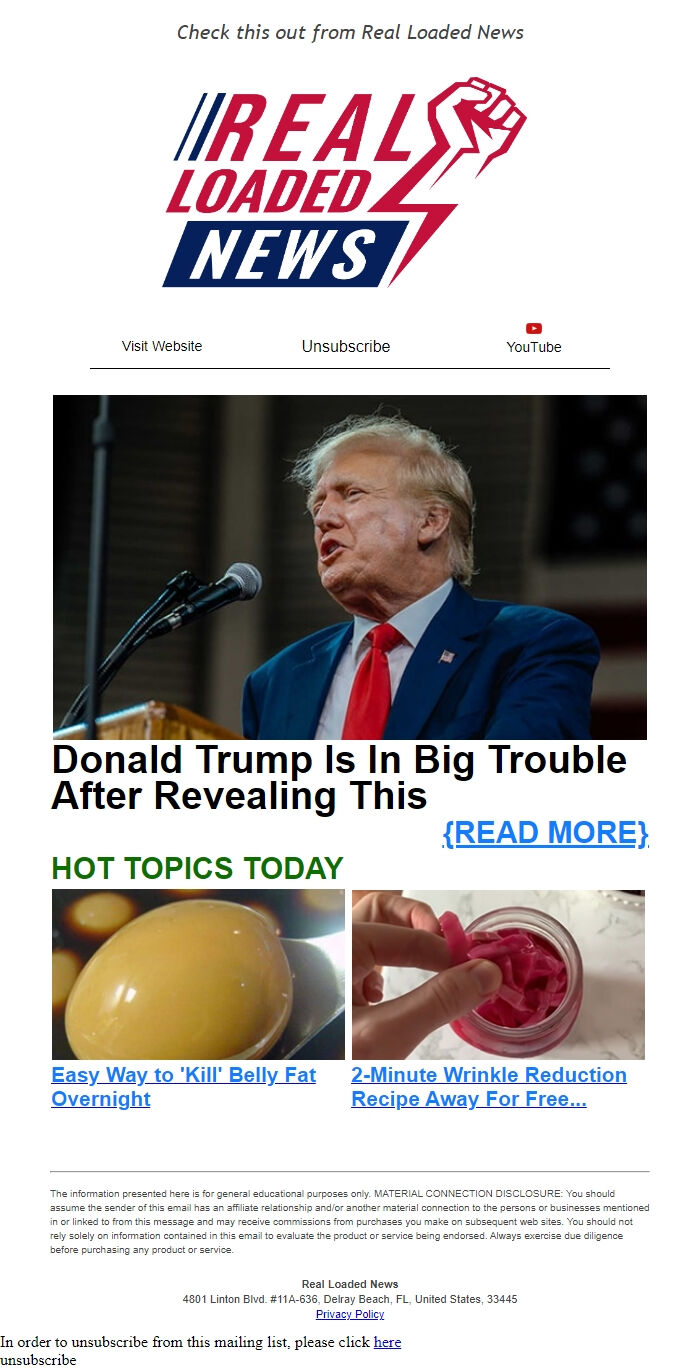Open the main story photo at the lectern
This screenshot has height=1370, width=700.
tap(350, 567)
